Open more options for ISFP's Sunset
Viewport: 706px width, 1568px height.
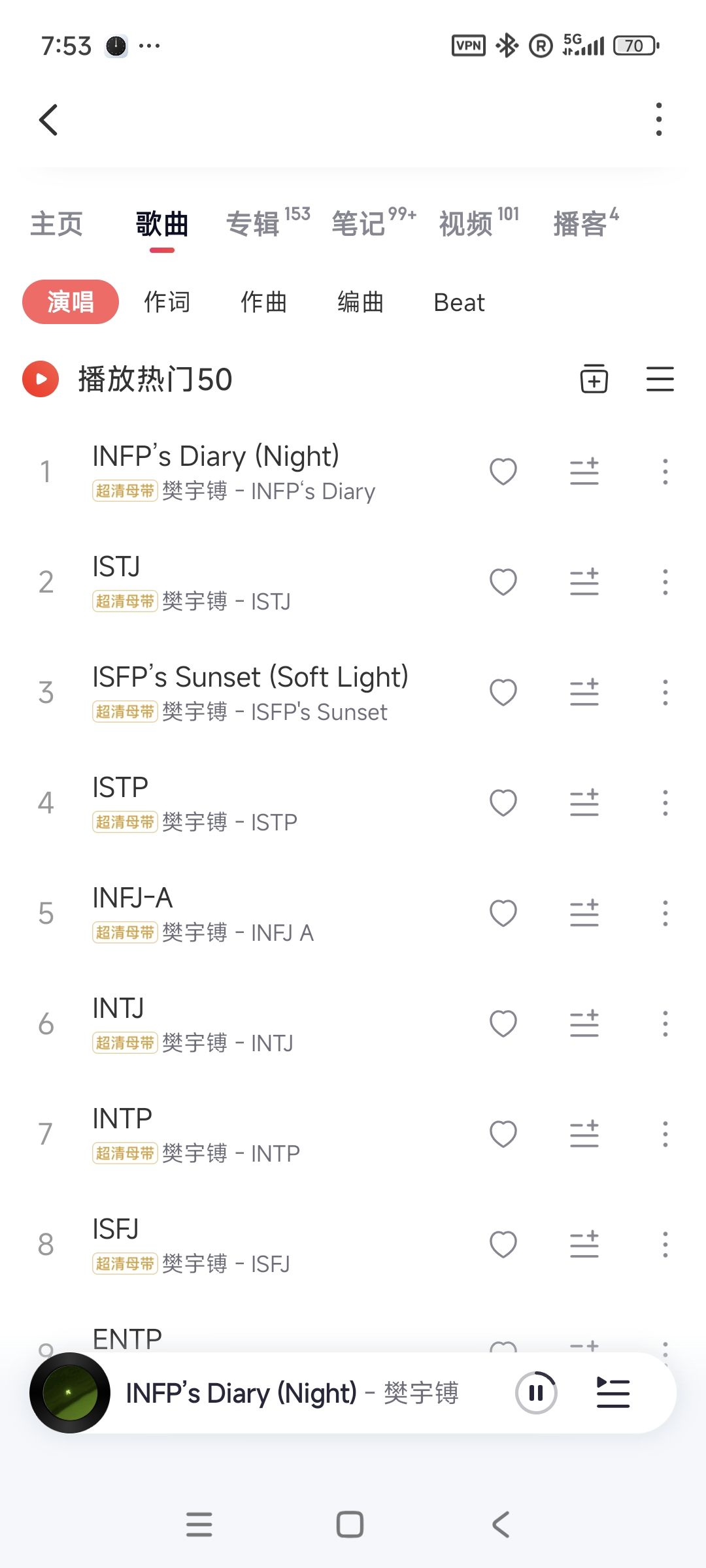tap(665, 693)
